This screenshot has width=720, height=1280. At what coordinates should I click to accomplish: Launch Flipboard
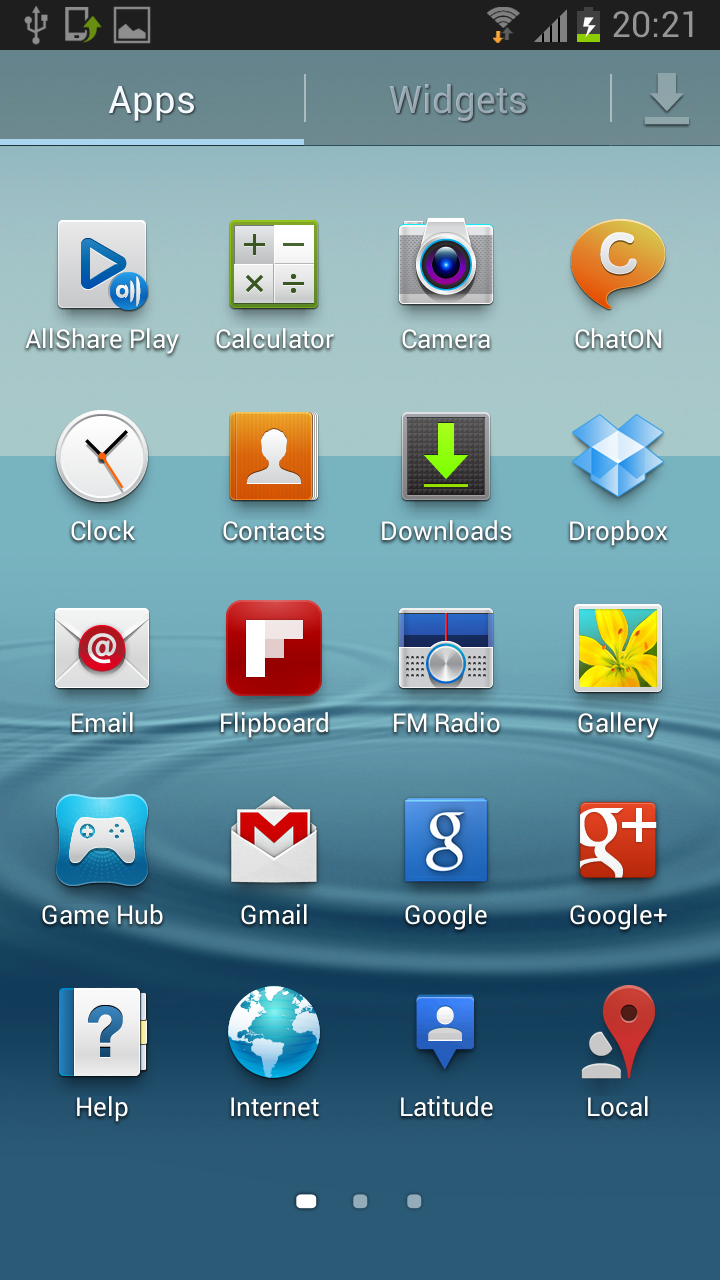click(x=274, y=649)
